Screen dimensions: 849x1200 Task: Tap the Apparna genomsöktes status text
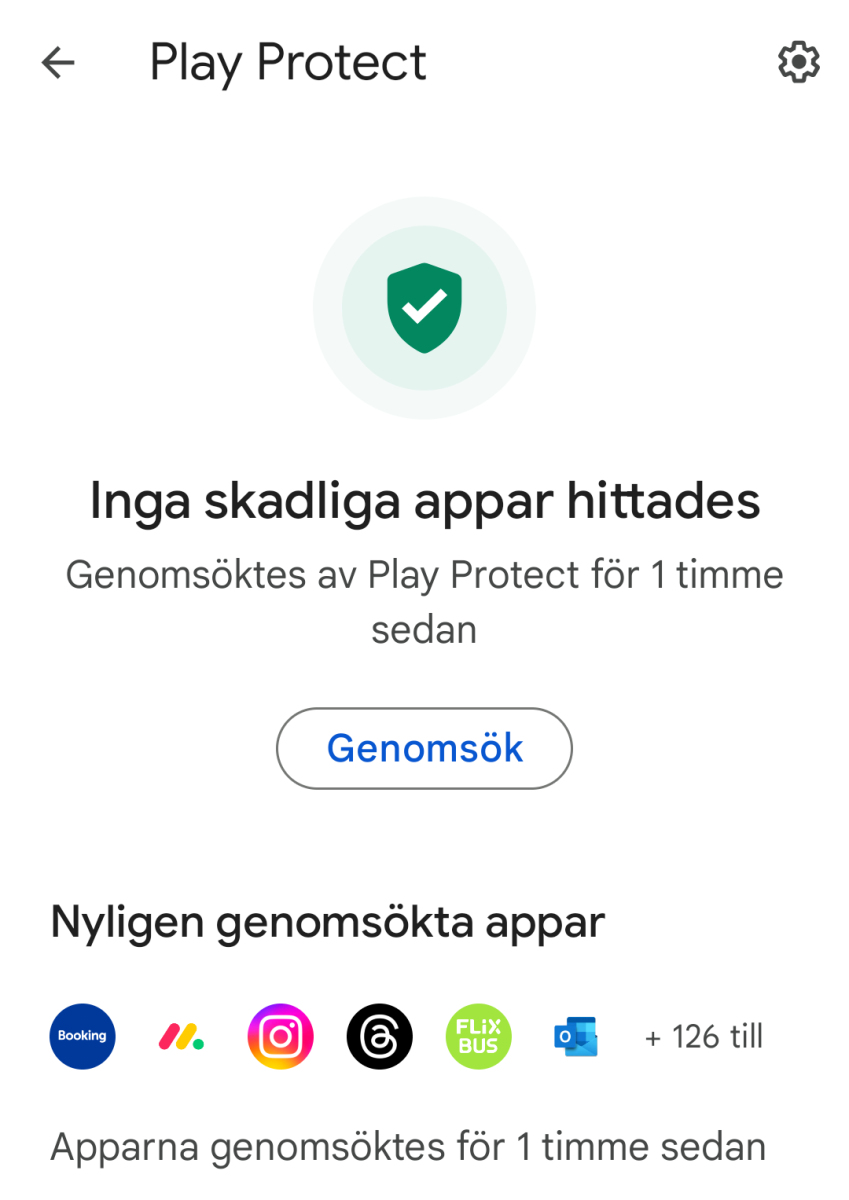click(x=408, y=1147)
